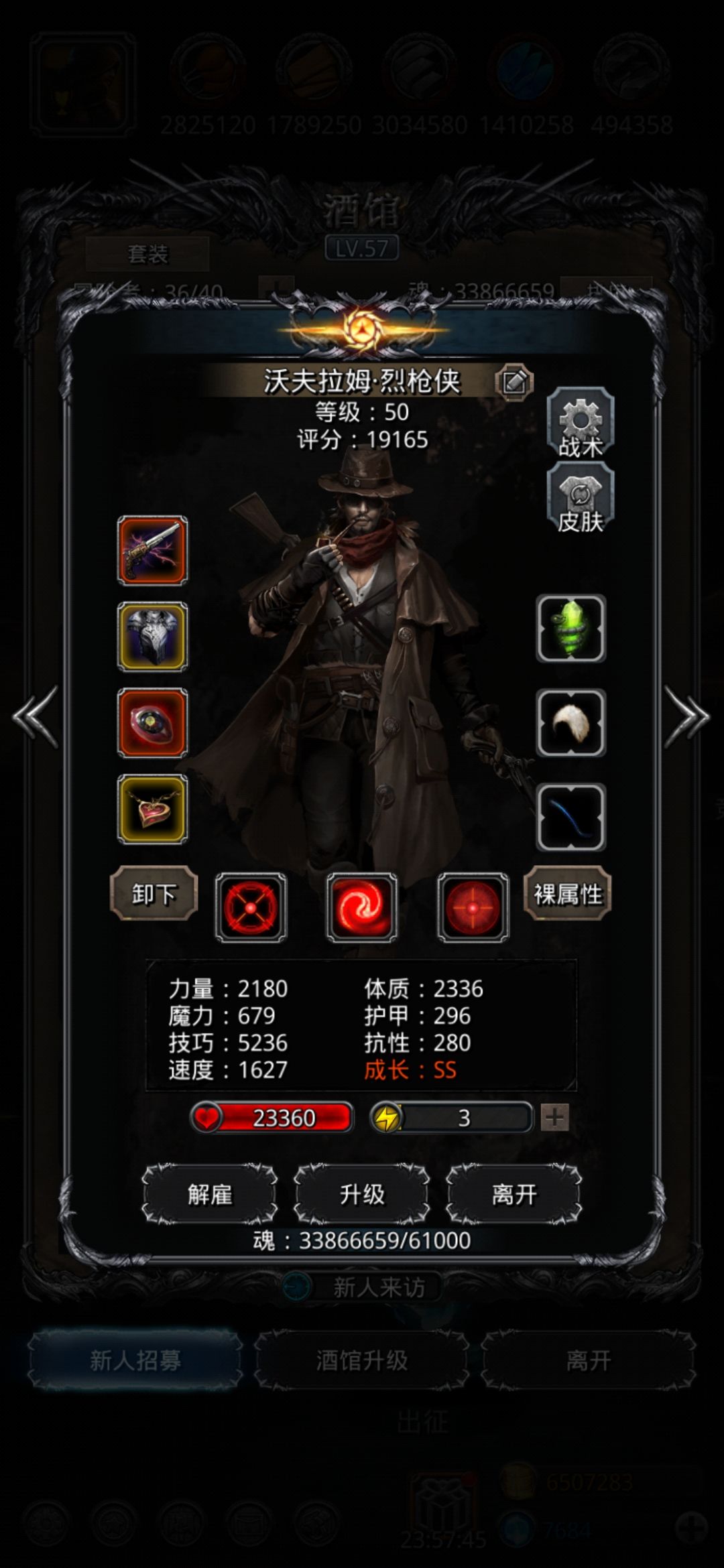Go to the next hero arrow
Screen dimensions: 724x1568
[x=686, y=717]
